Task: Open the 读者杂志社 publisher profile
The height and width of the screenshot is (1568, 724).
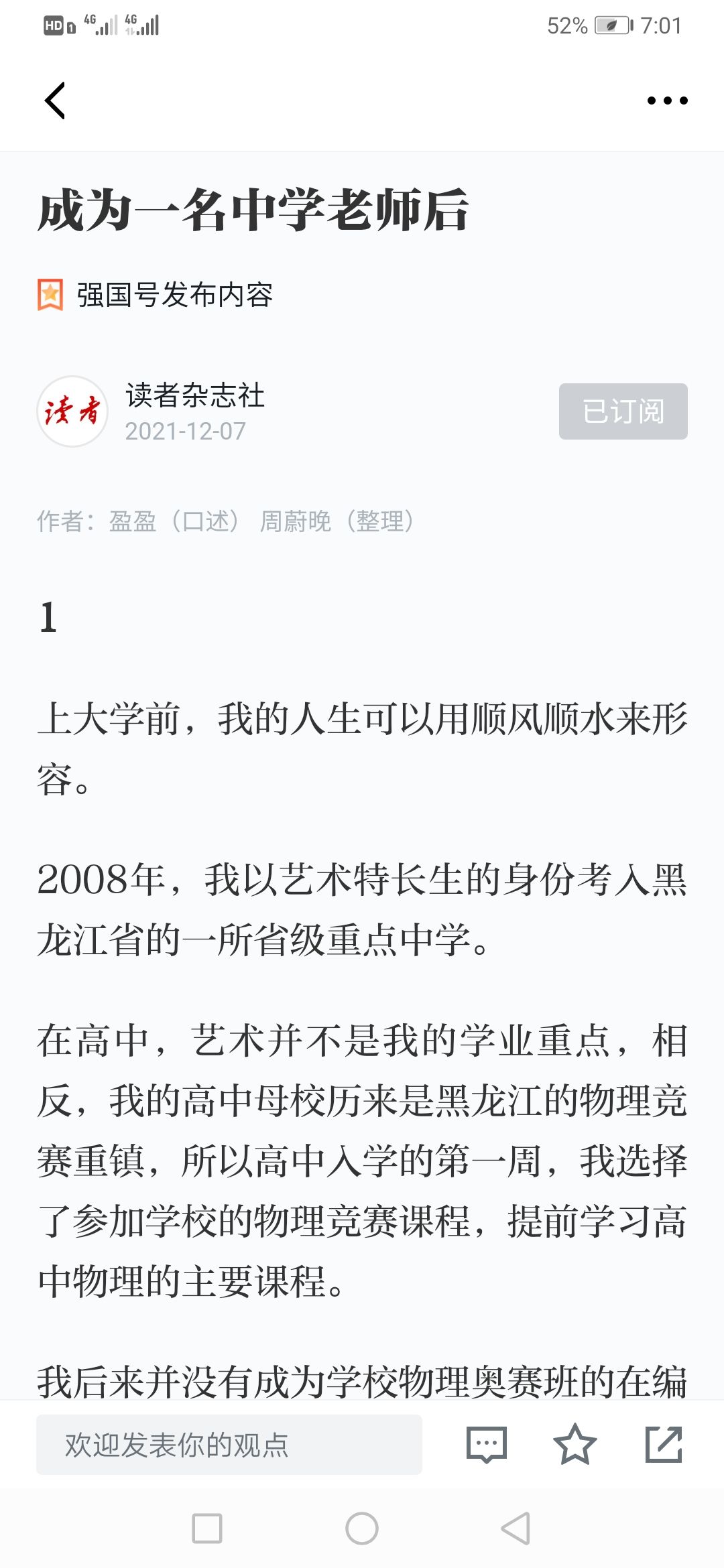Action: 194,395
